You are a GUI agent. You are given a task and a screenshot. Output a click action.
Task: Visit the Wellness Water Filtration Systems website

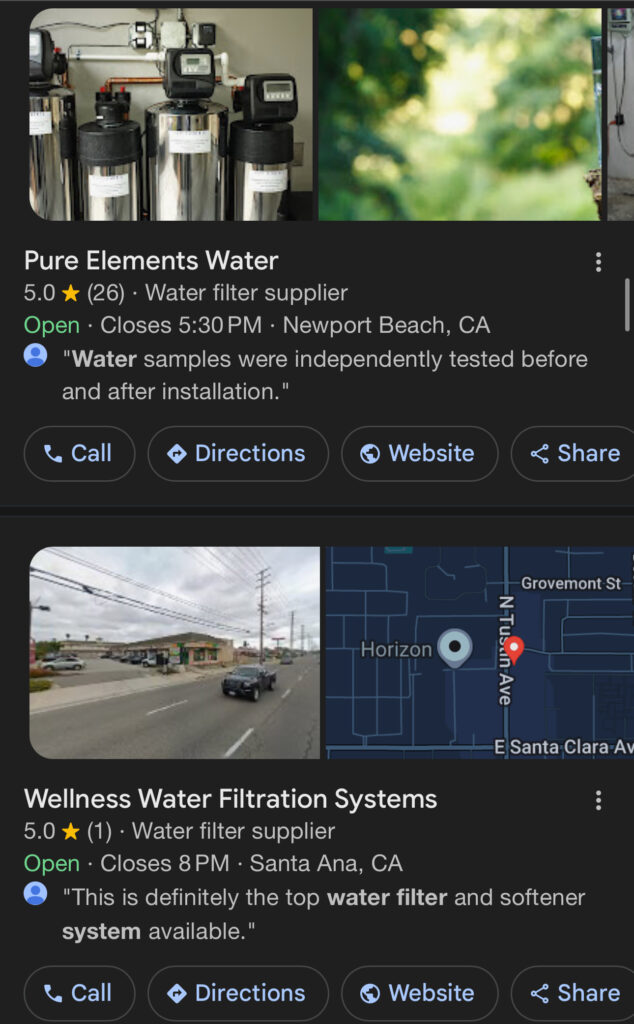pos(419,993)
